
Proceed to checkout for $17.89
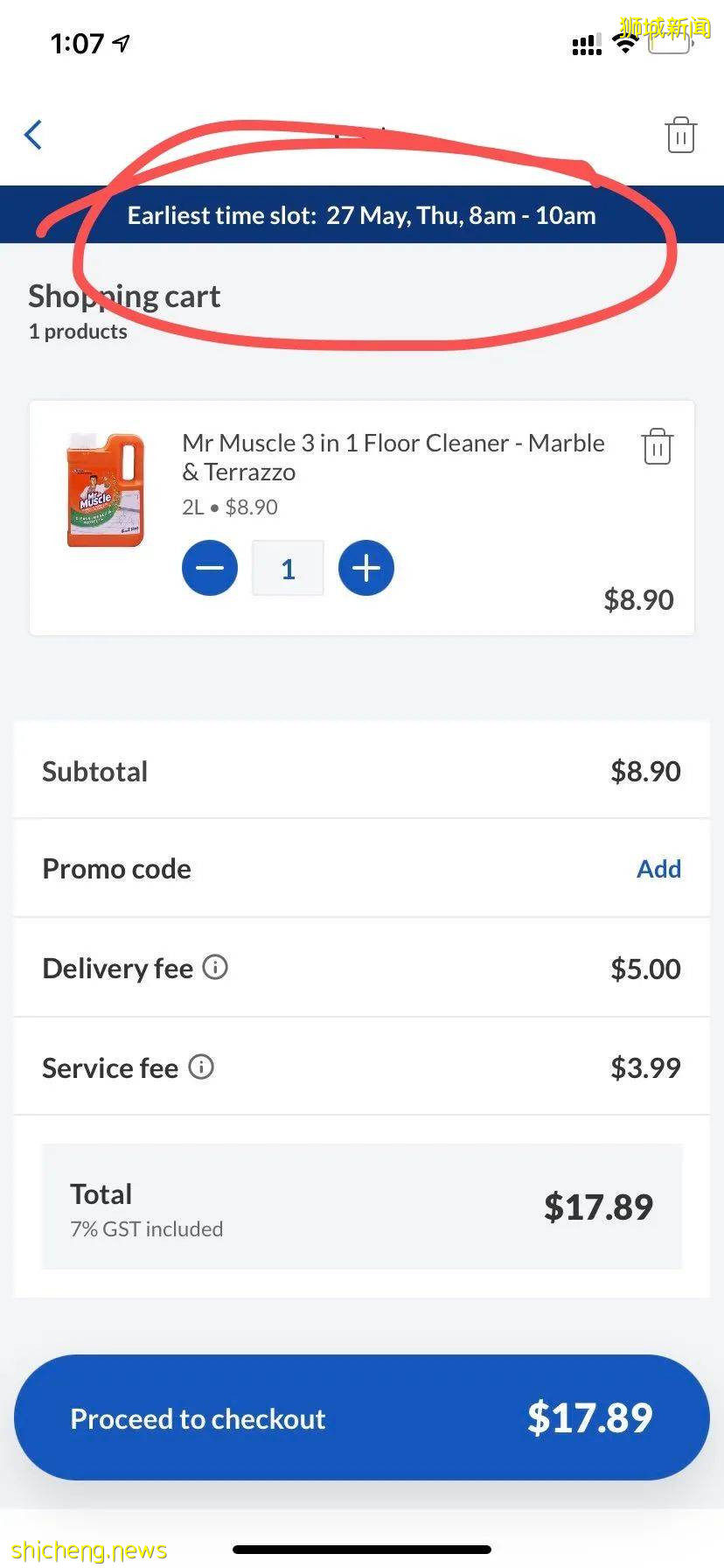click(x=362, y=1417)
